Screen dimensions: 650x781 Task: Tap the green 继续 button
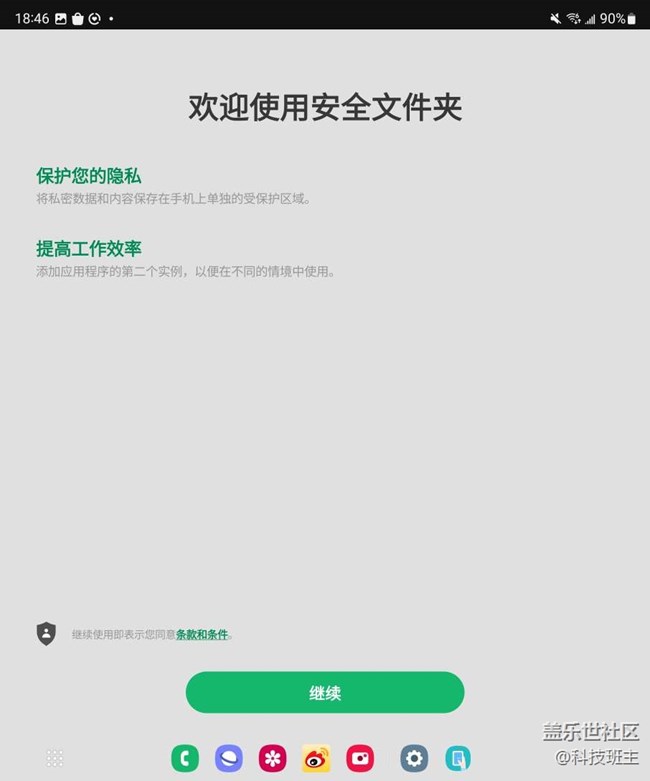click(x=325, y=692)
